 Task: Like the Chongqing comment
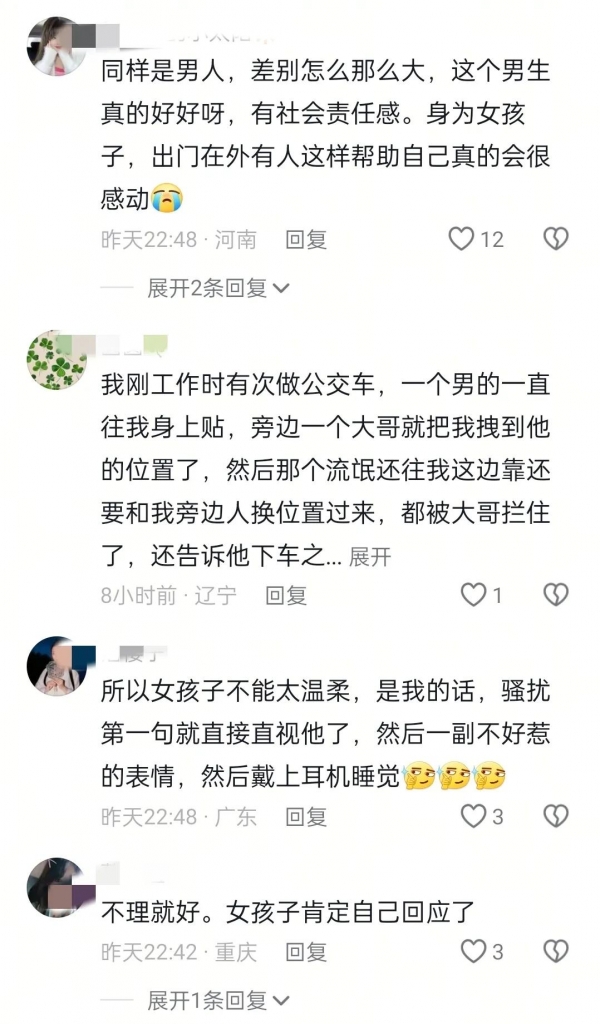473,950
